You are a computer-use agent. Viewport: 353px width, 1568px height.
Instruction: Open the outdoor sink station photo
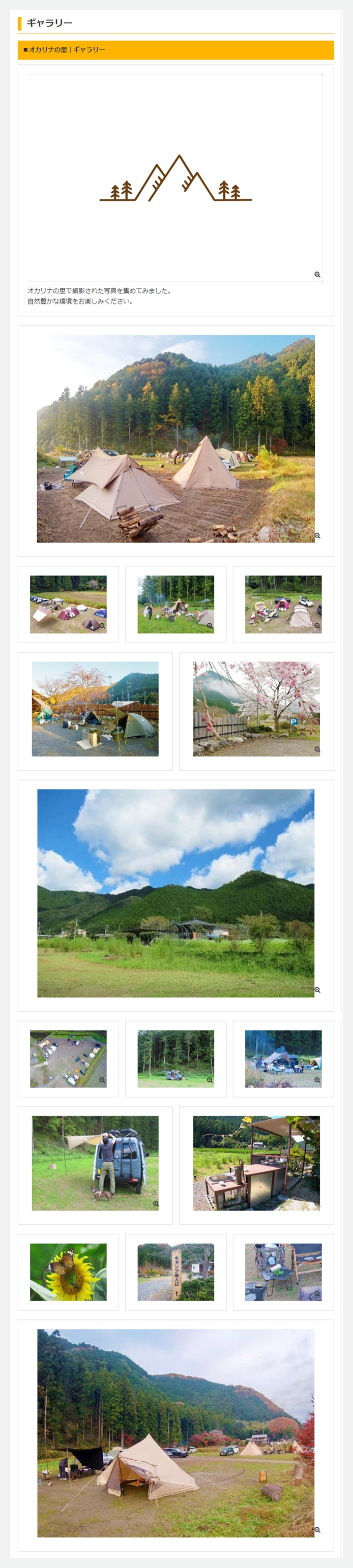[x=256, y=1163]
